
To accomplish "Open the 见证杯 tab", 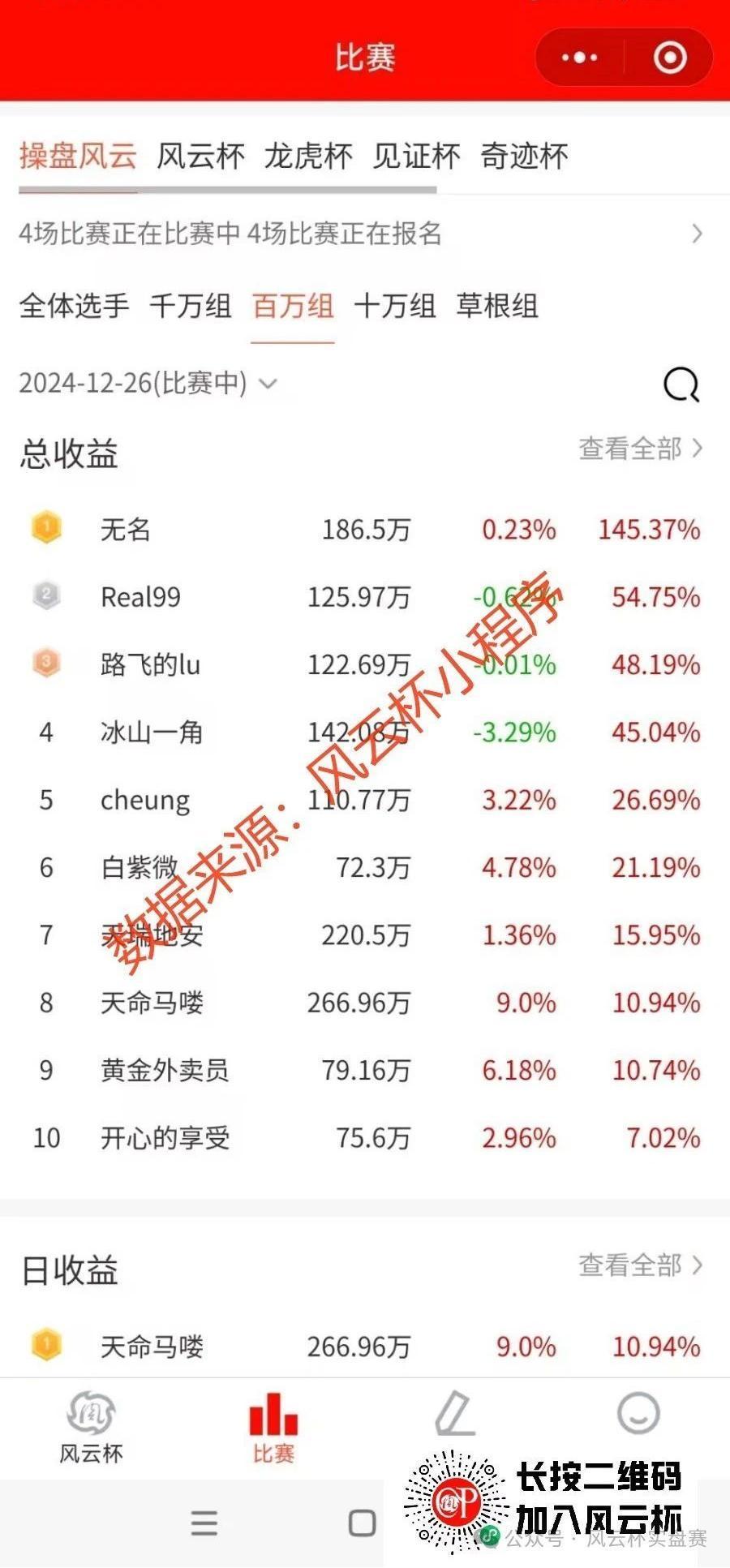I will pos(416,156).
